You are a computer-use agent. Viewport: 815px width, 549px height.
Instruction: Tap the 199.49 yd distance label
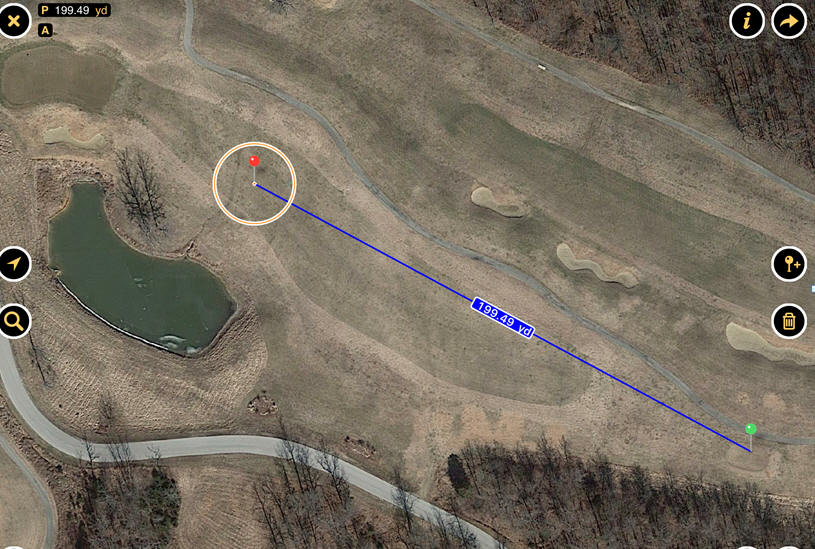coord(503,319)
